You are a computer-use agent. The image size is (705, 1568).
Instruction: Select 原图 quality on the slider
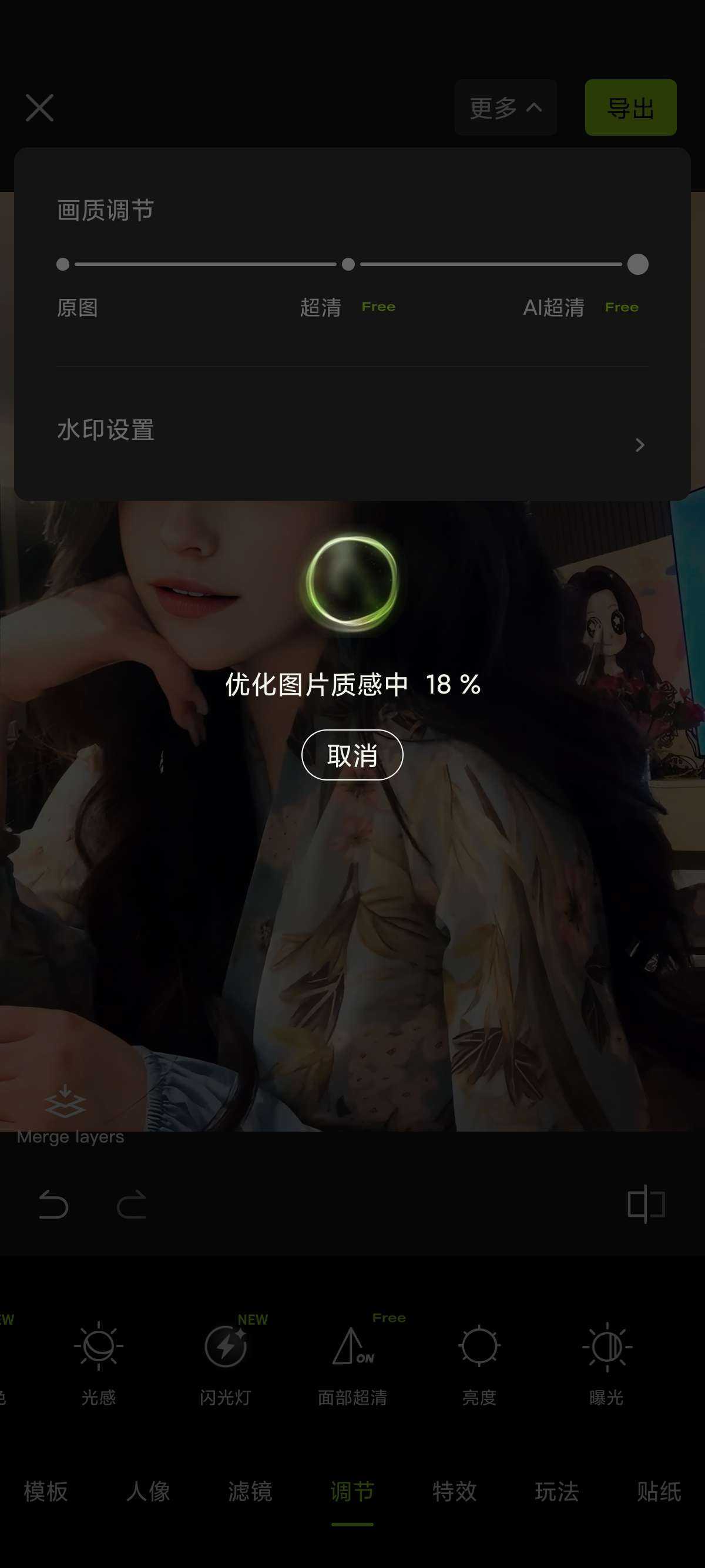[x=63, y=264]
